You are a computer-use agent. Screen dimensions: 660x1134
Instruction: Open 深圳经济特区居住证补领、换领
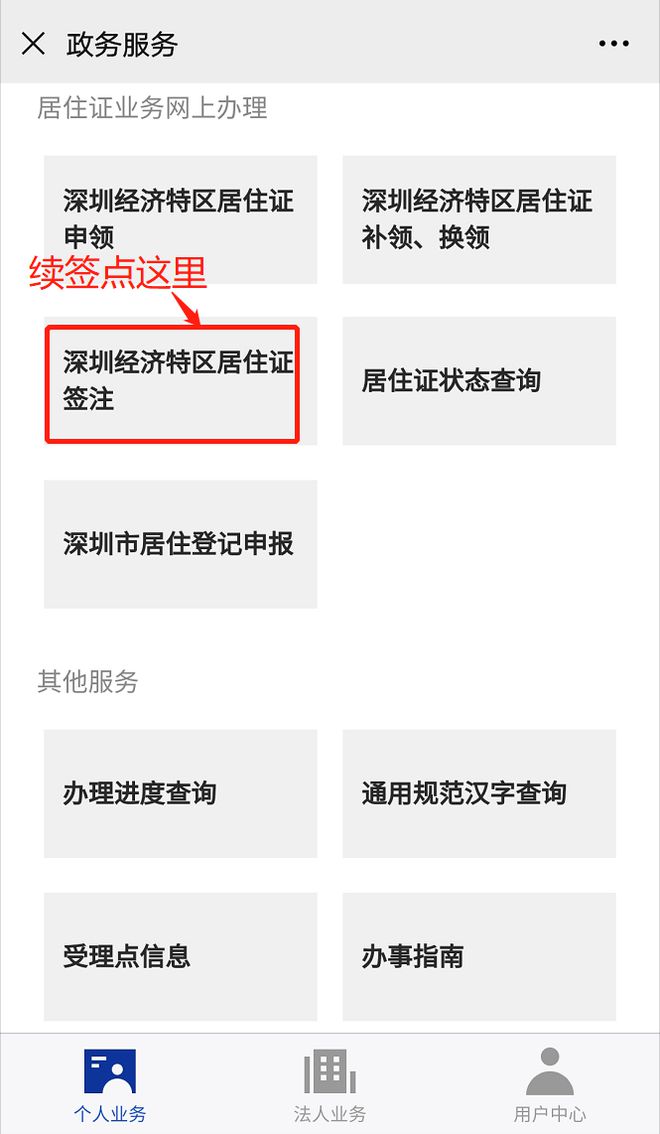pyautogui.click(x=478, y=219)
